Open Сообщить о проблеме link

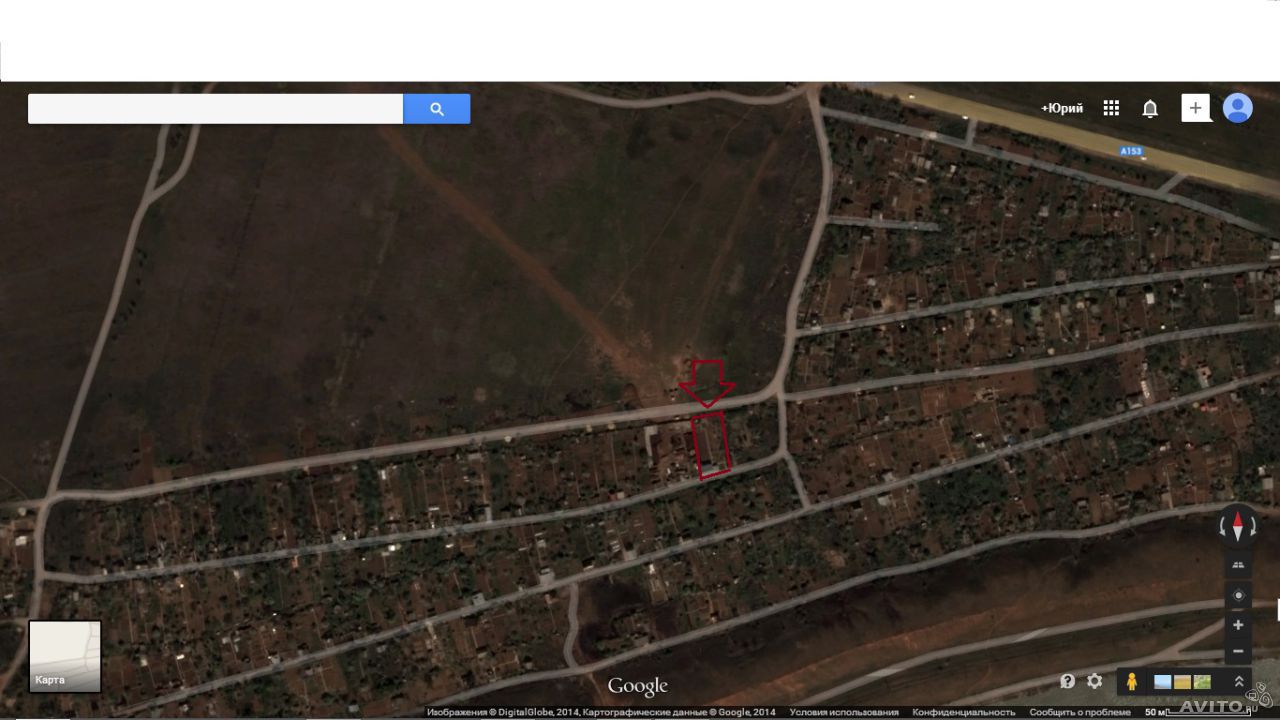click(x=1079, y=712)
